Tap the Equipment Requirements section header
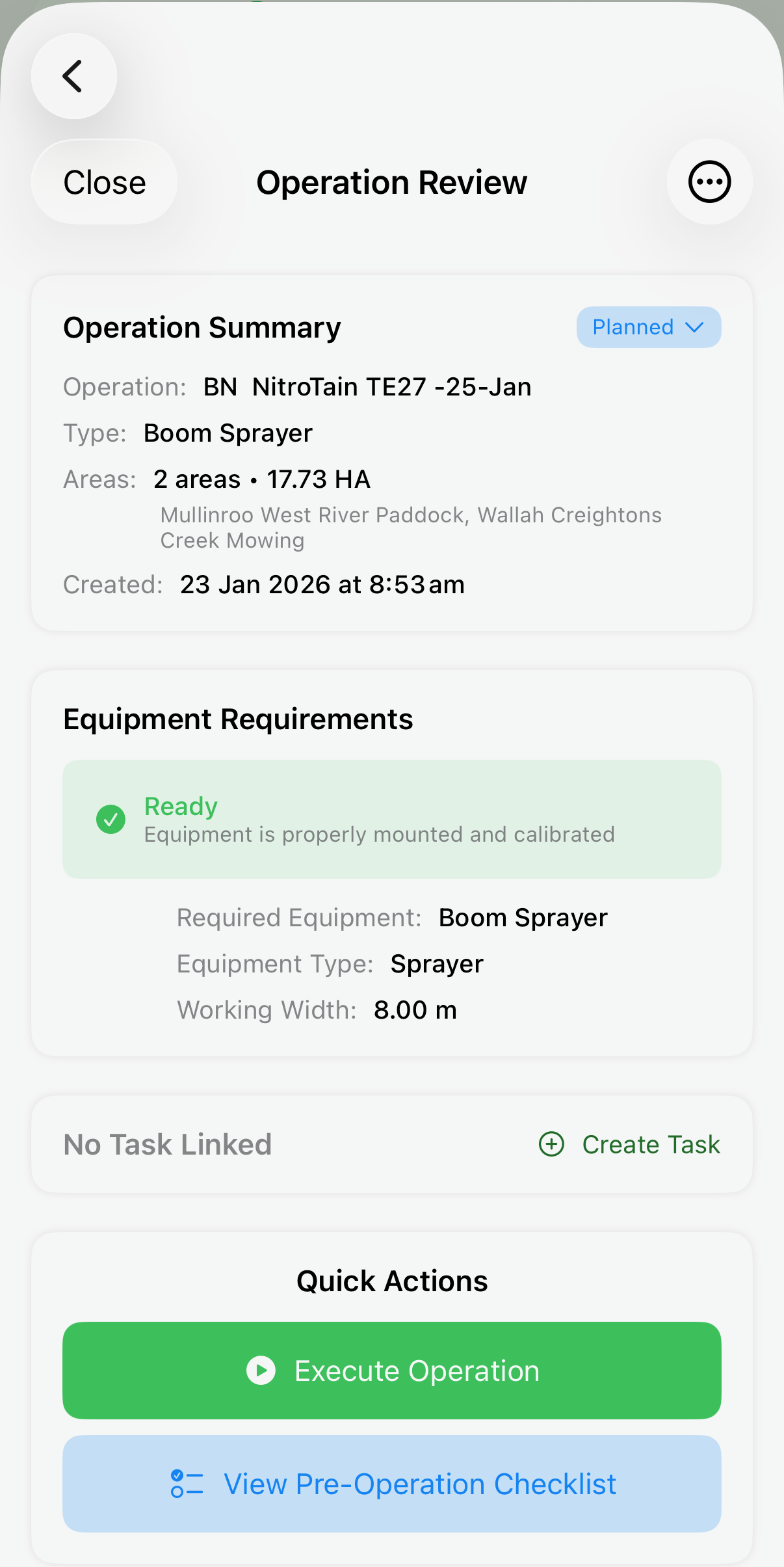 point(238,719)
